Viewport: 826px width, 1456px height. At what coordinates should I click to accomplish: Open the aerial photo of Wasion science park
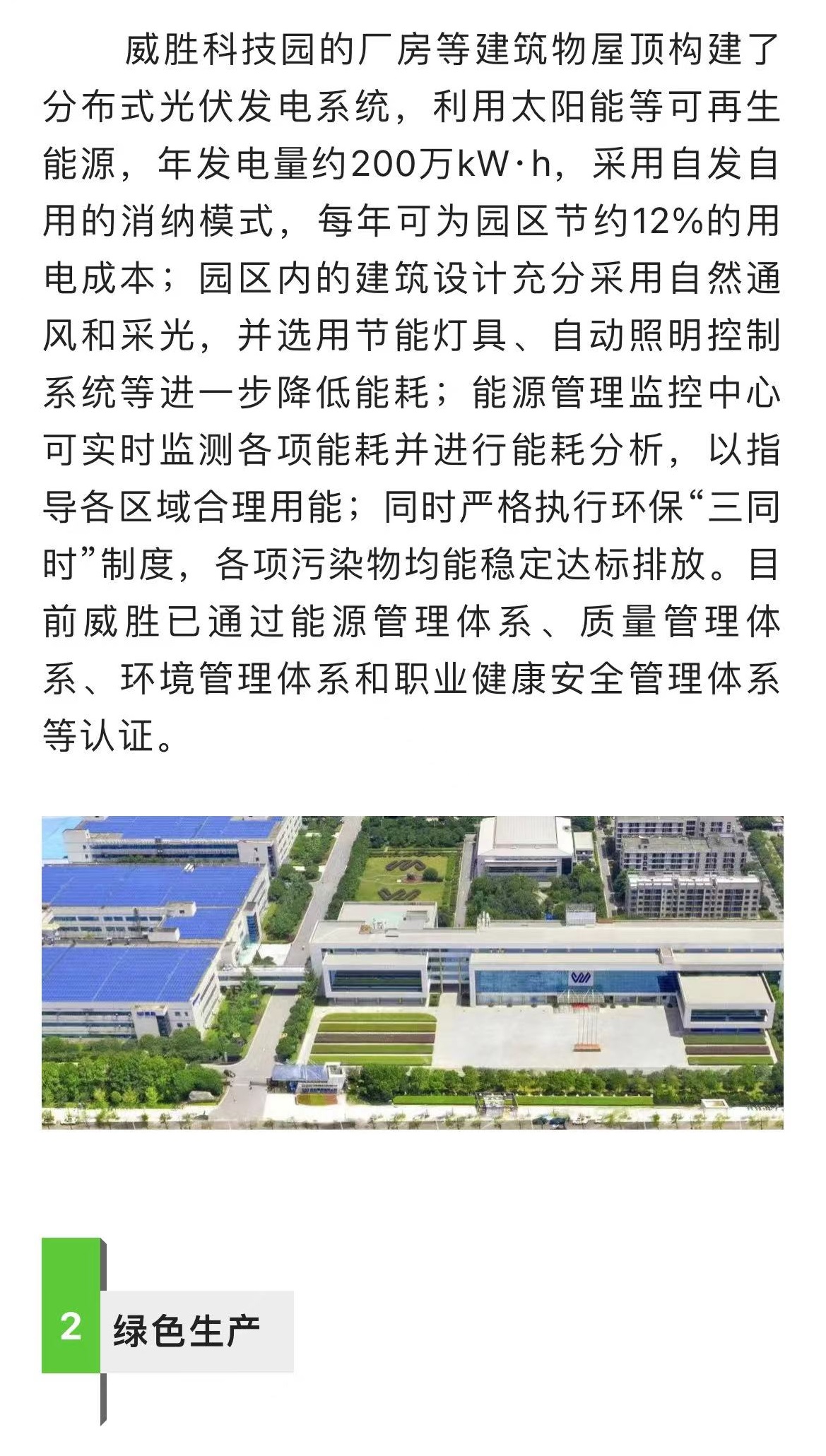point(413,972)
